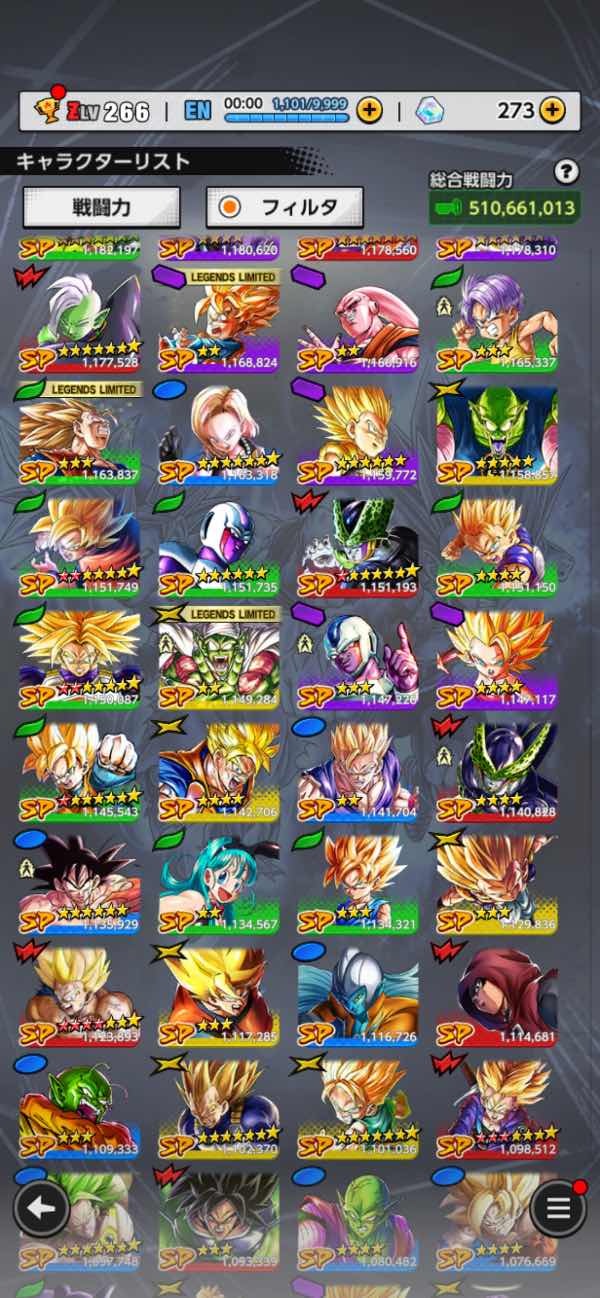Choose the character with power 1,151,735

[218, 540]
